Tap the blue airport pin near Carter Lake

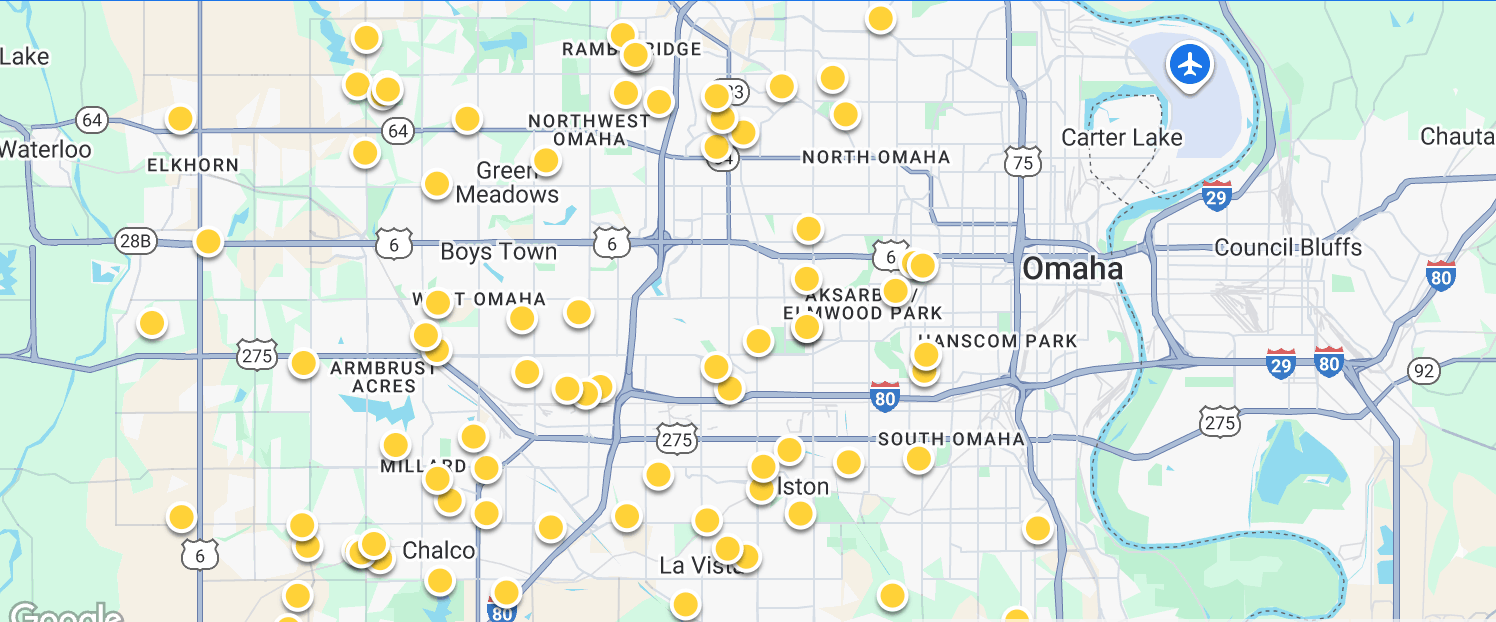(1189, 66)
